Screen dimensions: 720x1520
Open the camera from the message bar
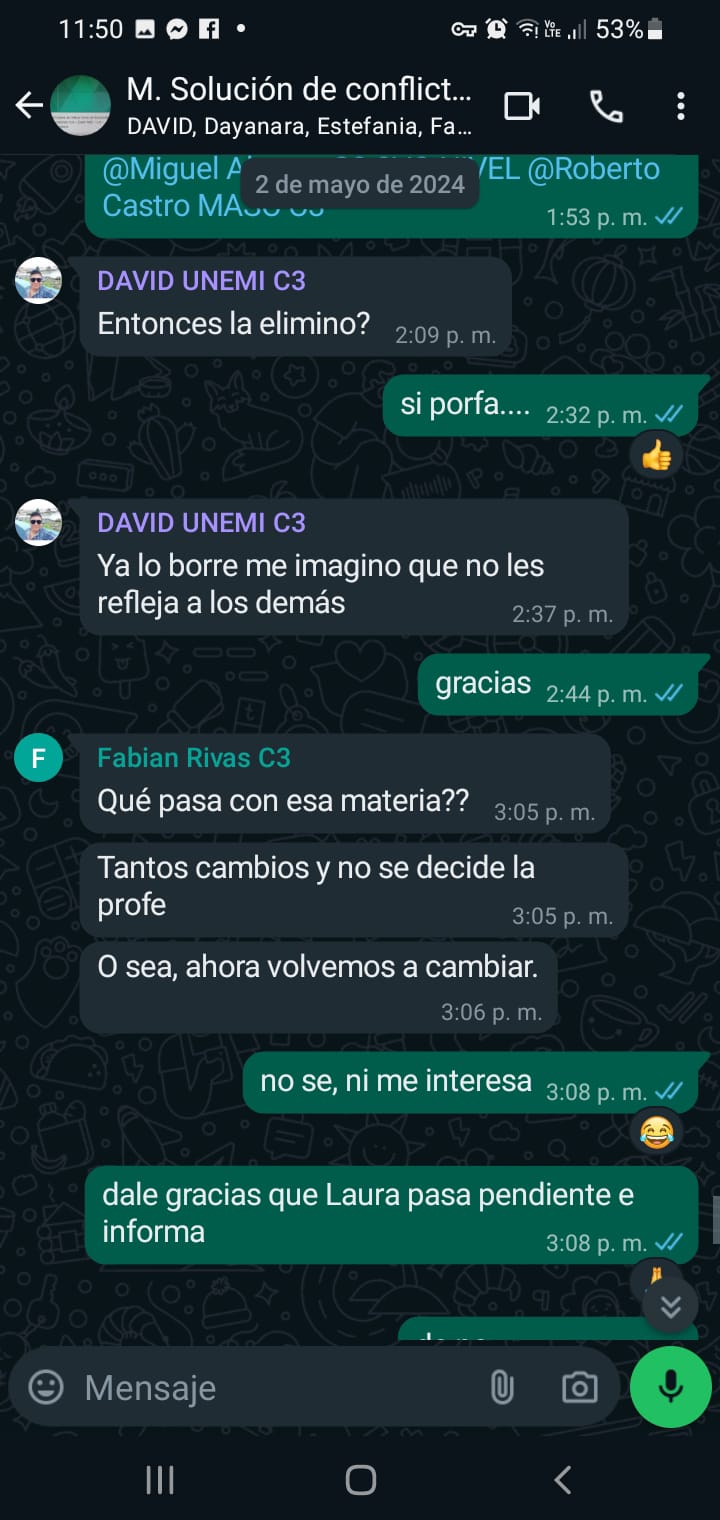579,1387
